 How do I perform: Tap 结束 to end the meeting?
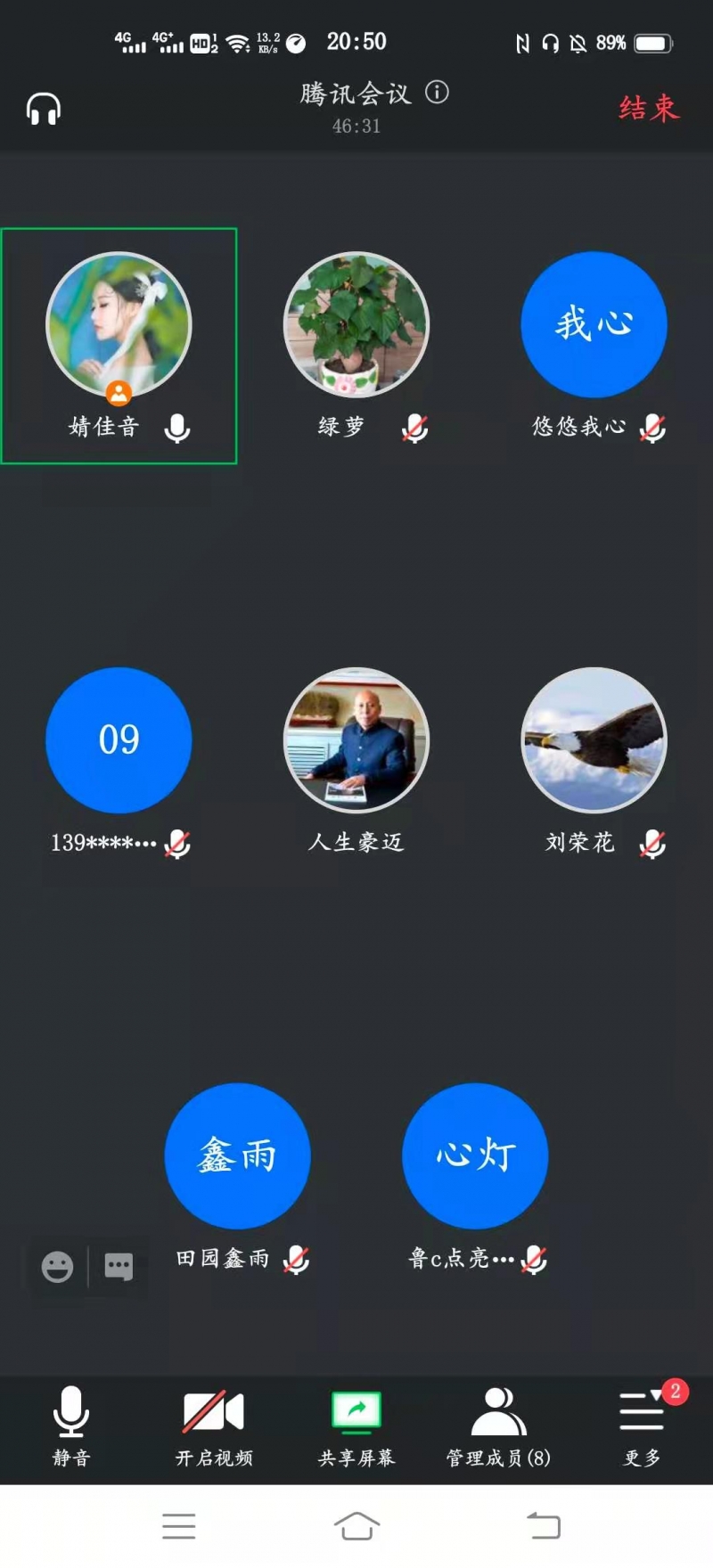648,108
